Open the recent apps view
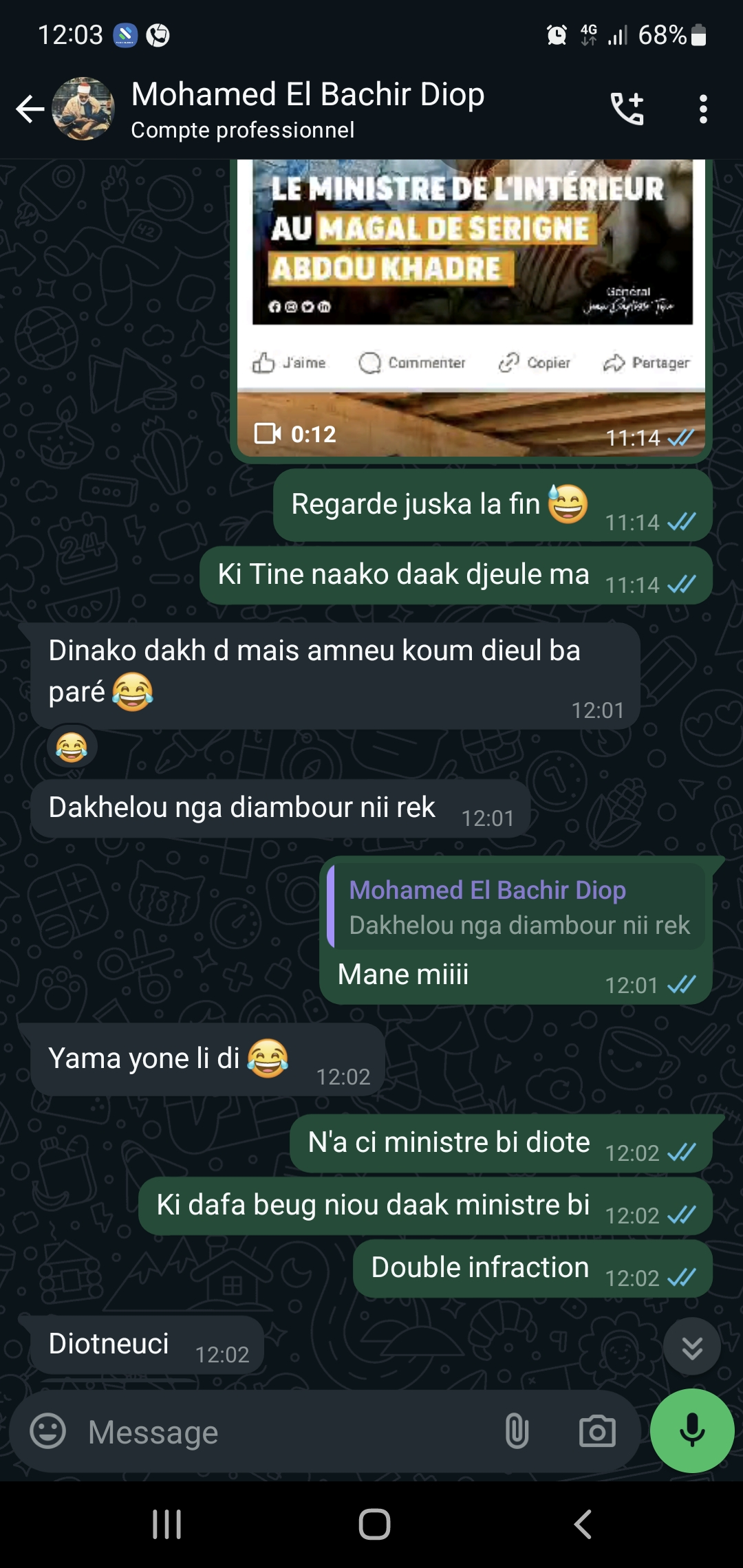The image size is (743, 1568). [x=166, y=1524]
